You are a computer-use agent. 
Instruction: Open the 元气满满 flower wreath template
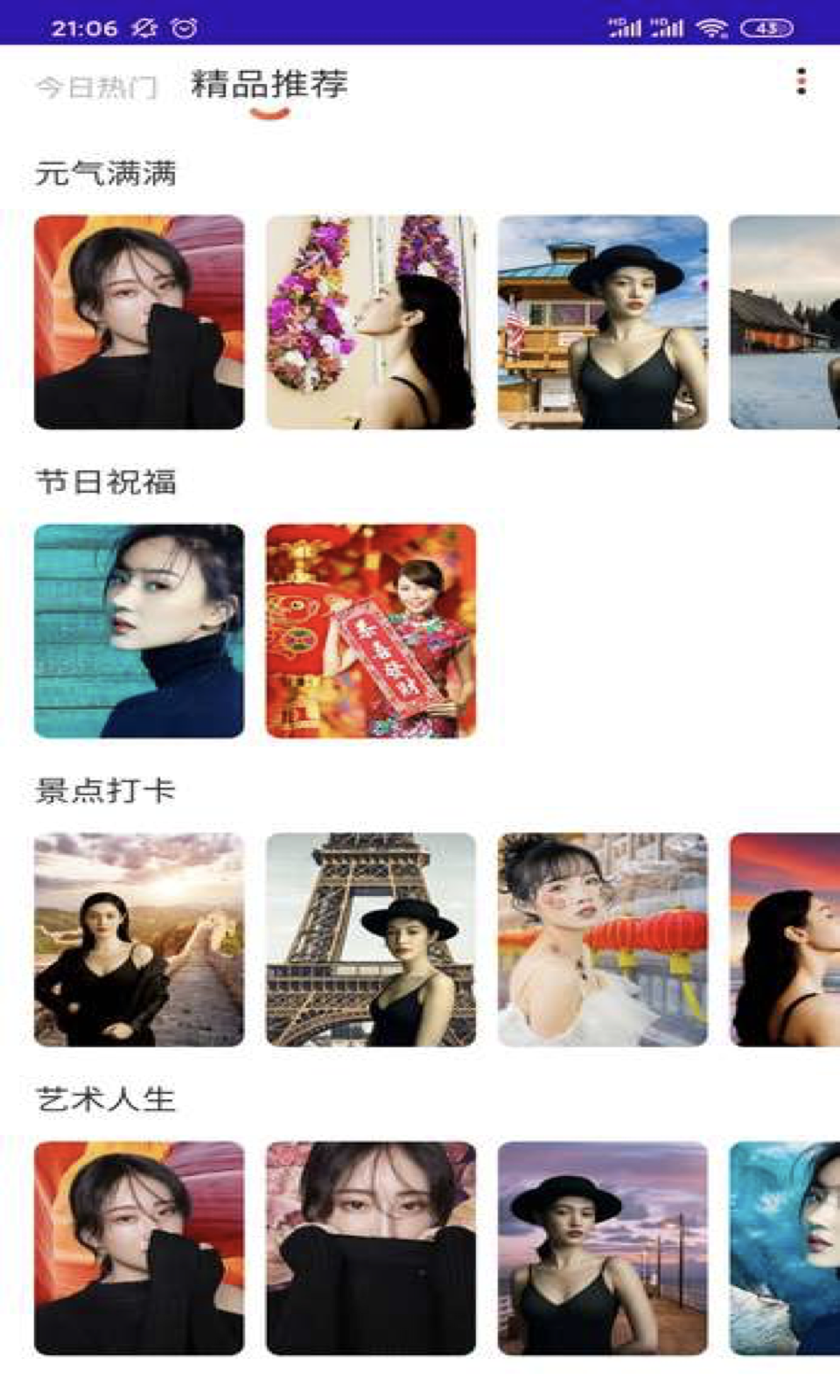[370, 322]
